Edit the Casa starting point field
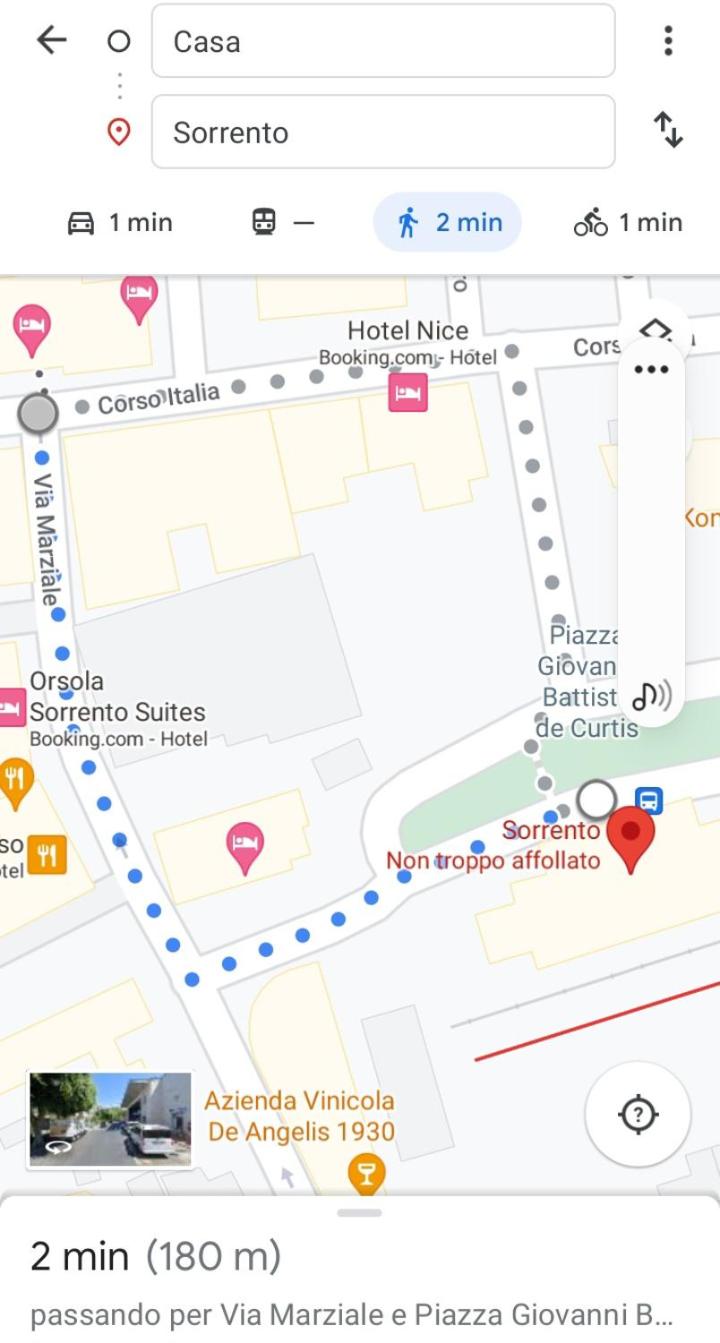 coord(383,41)
